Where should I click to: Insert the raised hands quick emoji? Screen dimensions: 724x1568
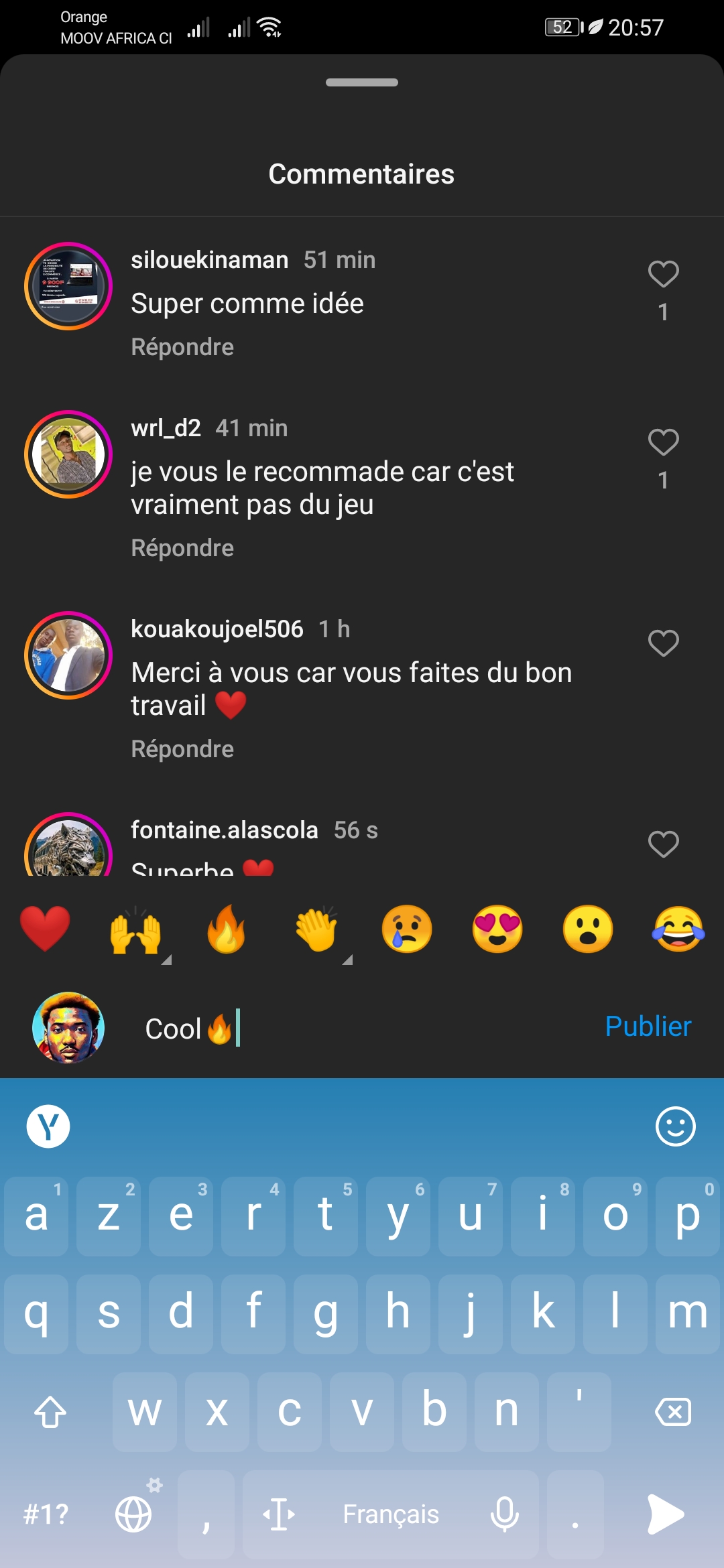[135, 929]
